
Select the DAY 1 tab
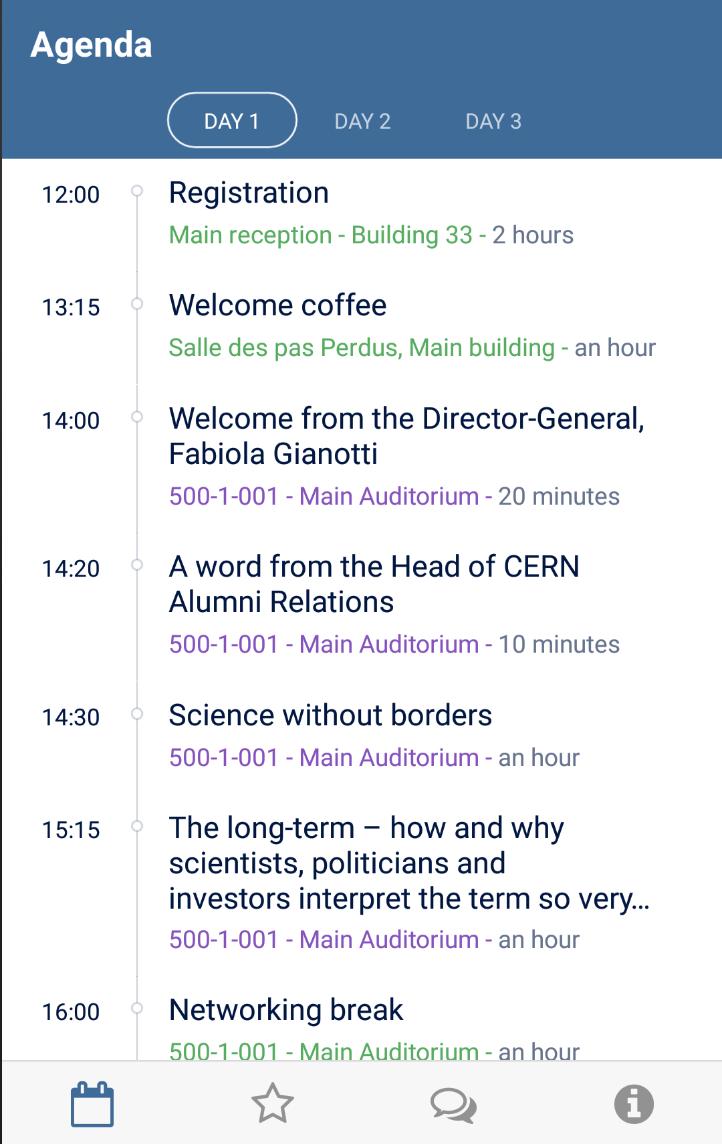[231, 119]
